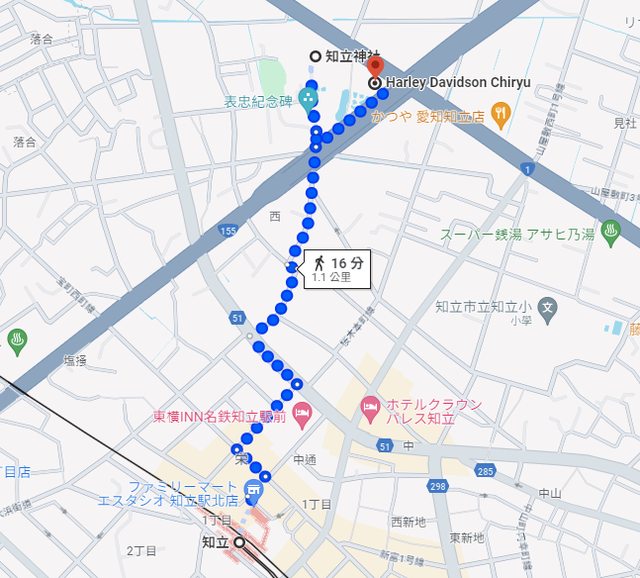Tap the 知立神社 shrine marker
This screenshot has height=578, width=640.
(315, 56)
